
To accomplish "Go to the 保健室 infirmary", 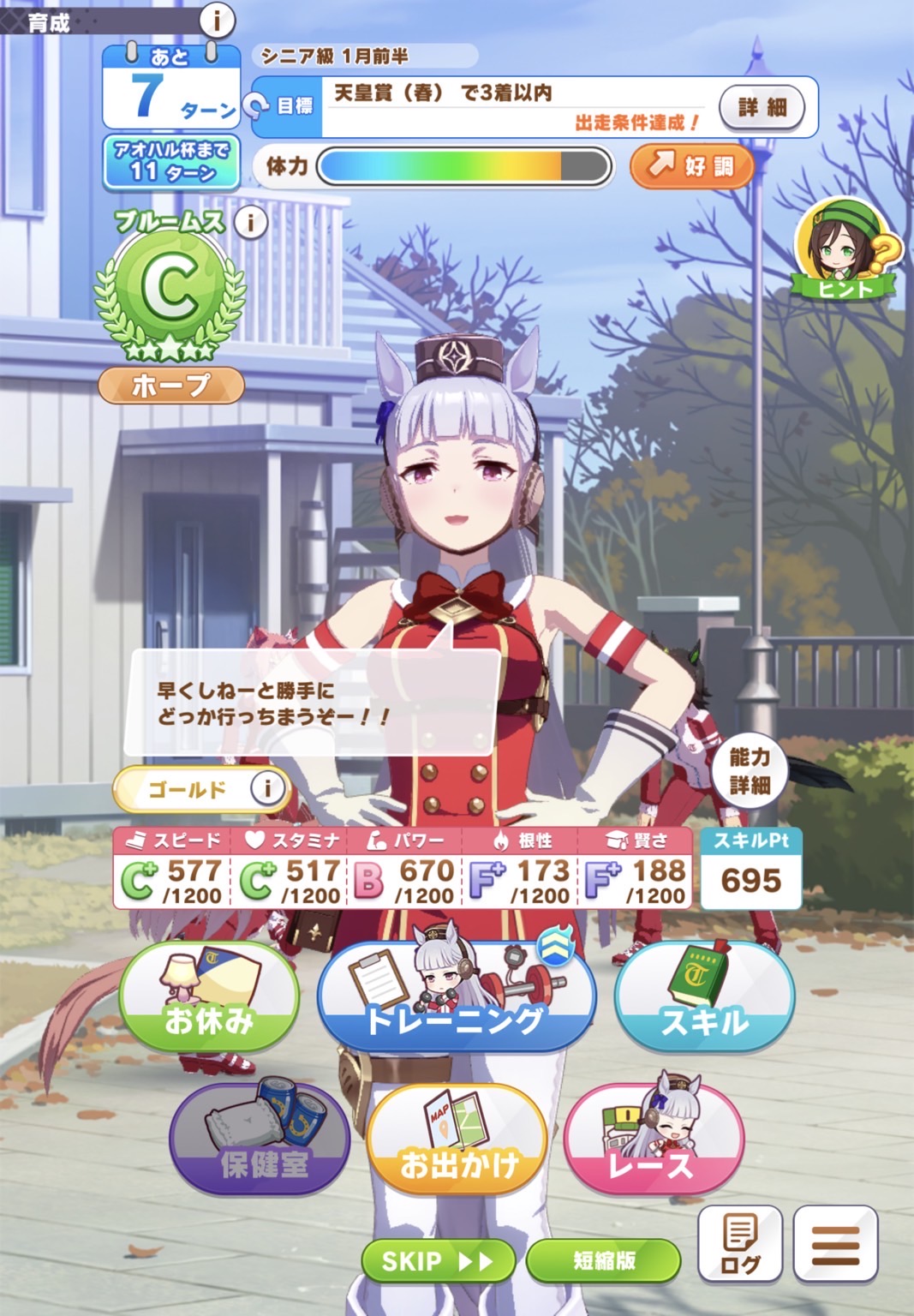I will click(x=261, y=1140).
